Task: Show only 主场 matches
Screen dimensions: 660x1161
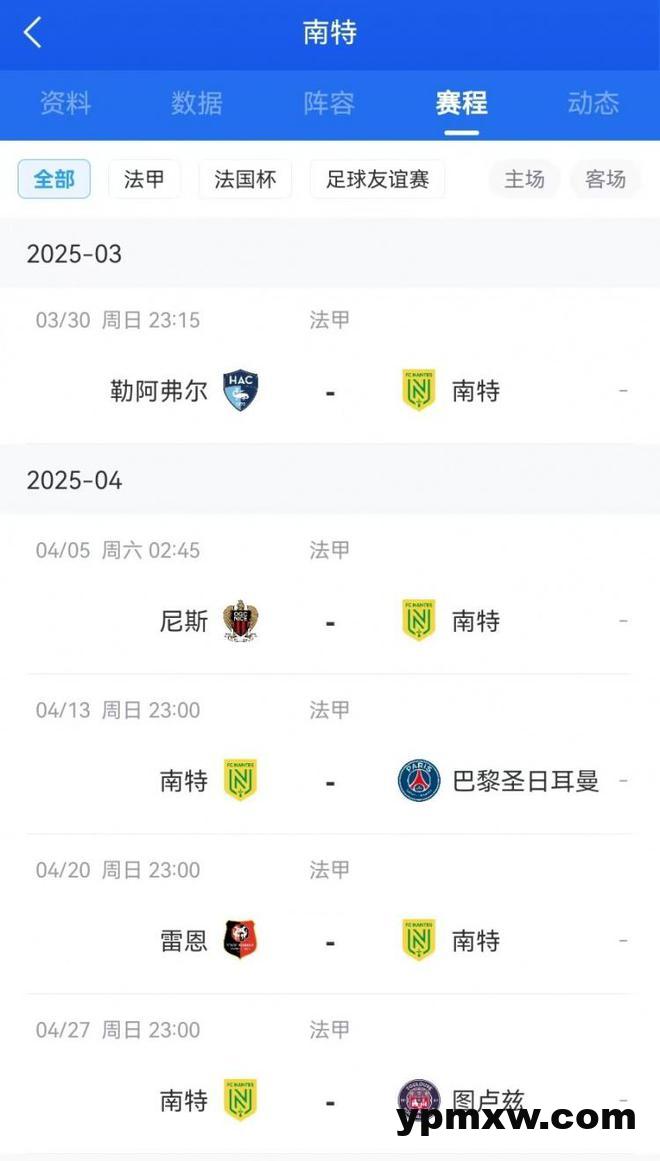Action: pos(524,179)
